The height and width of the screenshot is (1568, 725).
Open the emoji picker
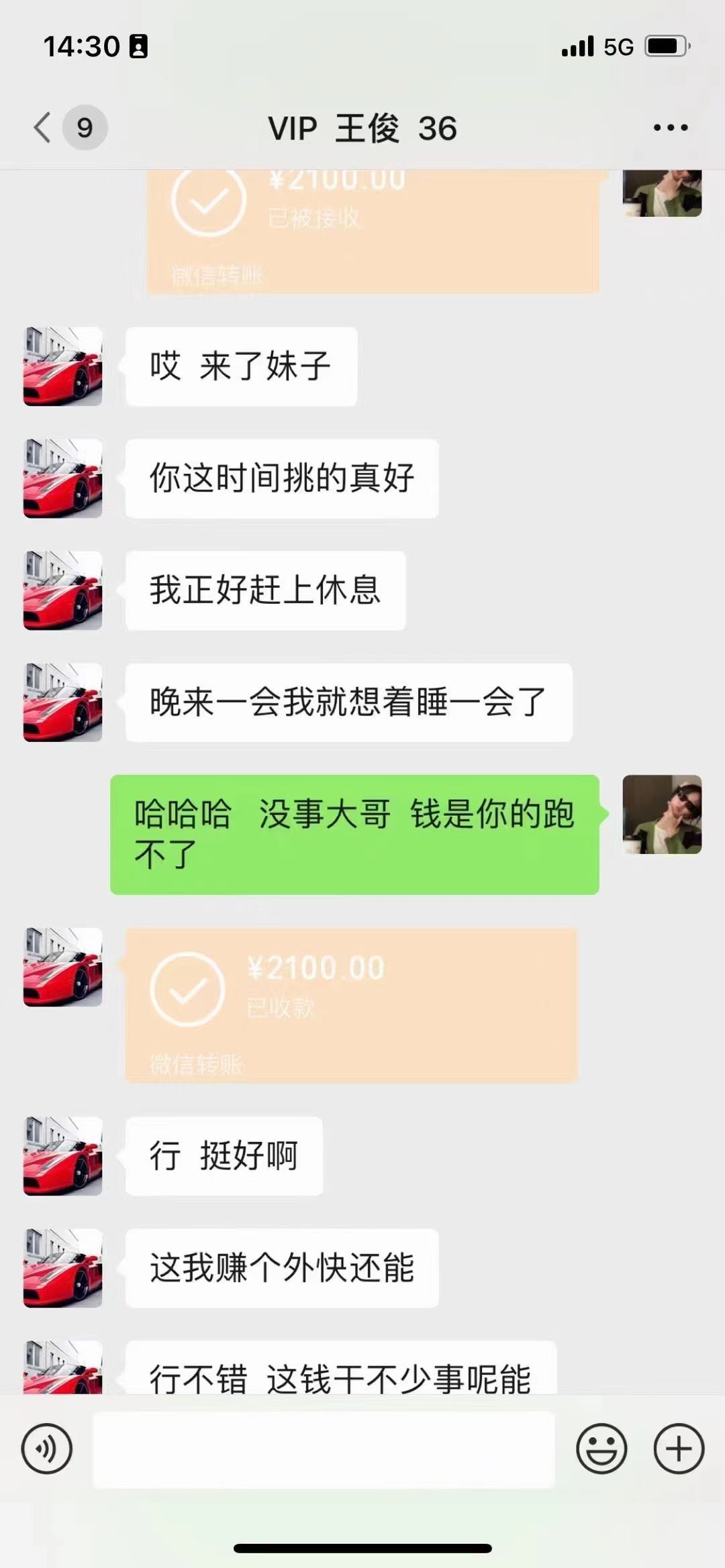(x=601, y=1449)
